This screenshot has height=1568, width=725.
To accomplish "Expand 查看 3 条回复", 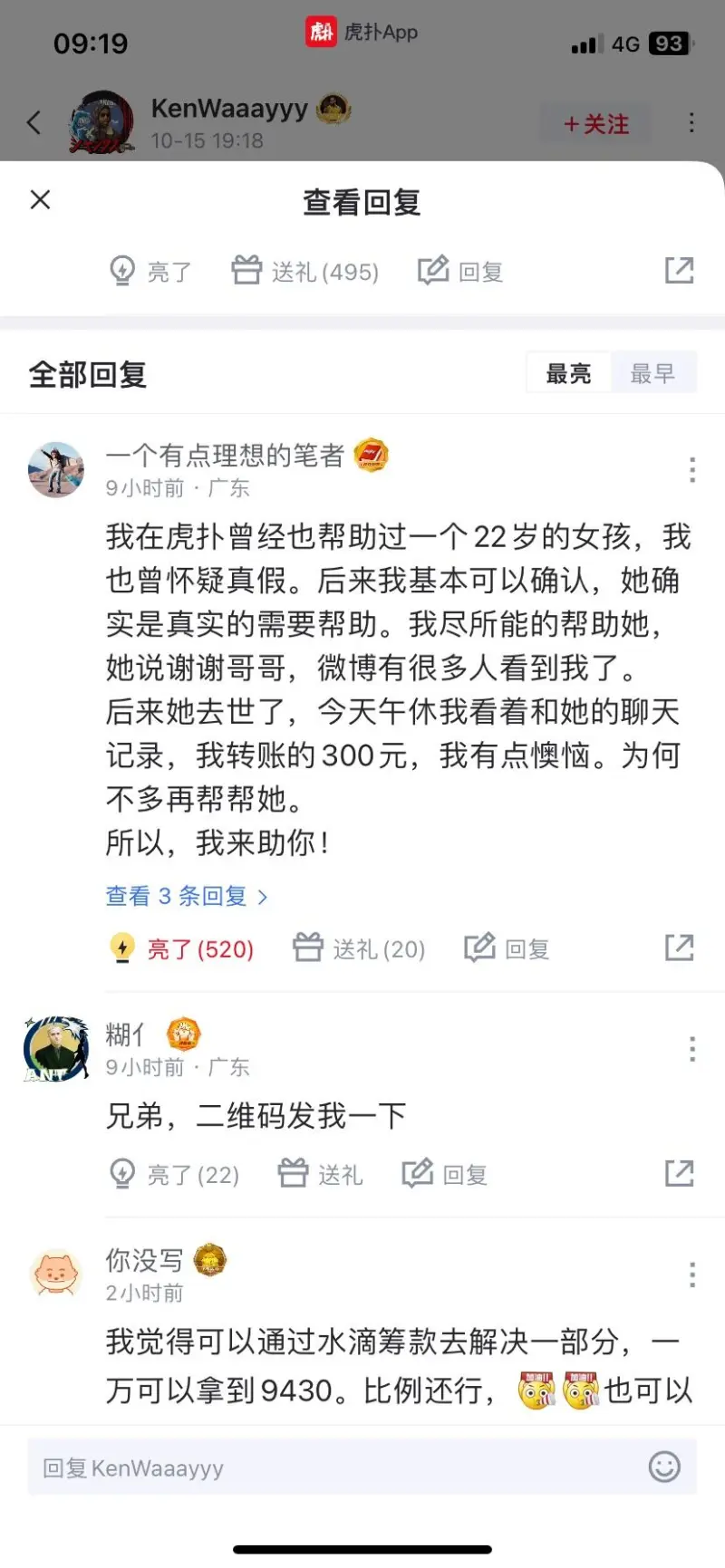I will coord(187,896).
